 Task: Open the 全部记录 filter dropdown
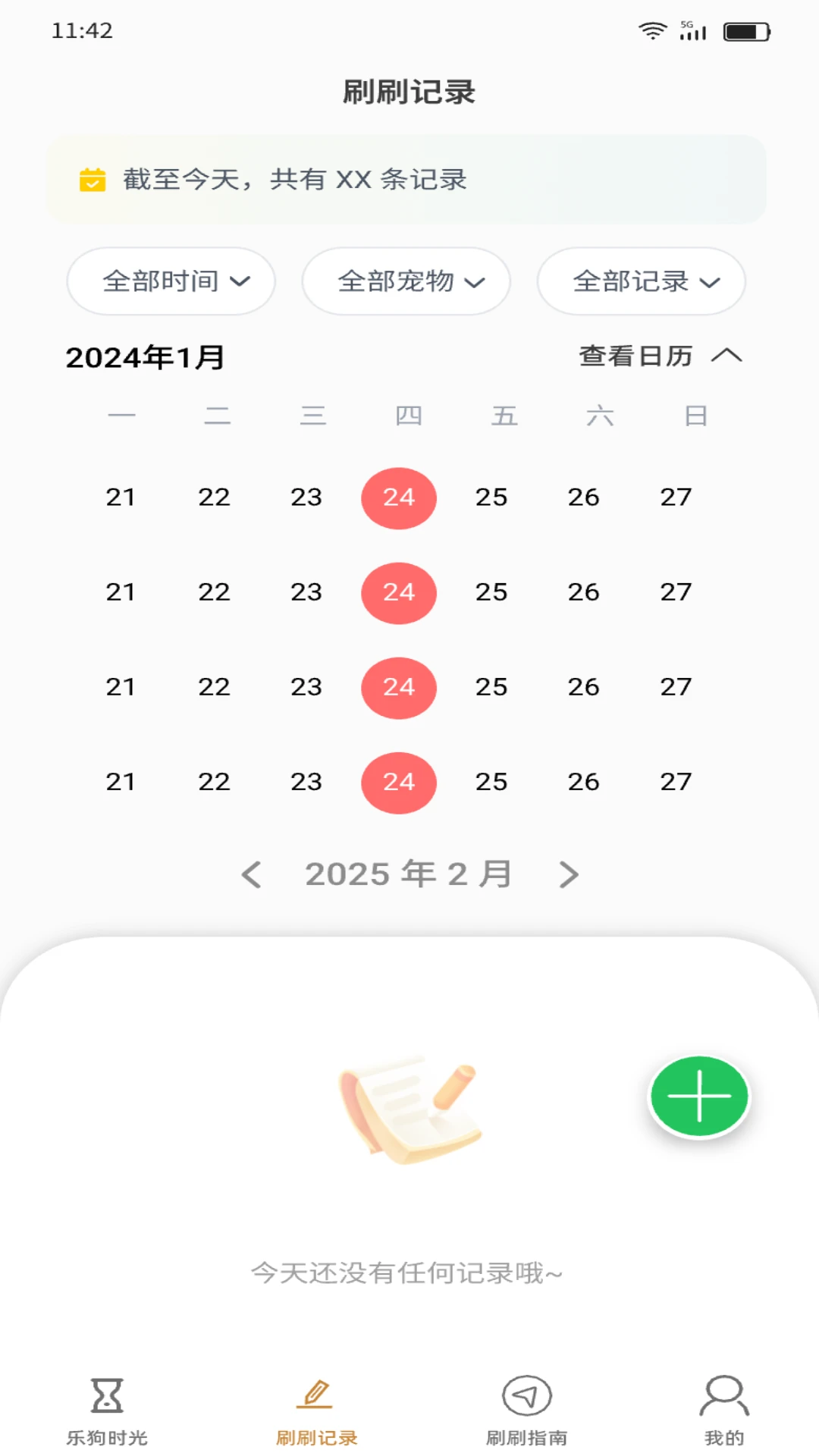pos(642,281)
